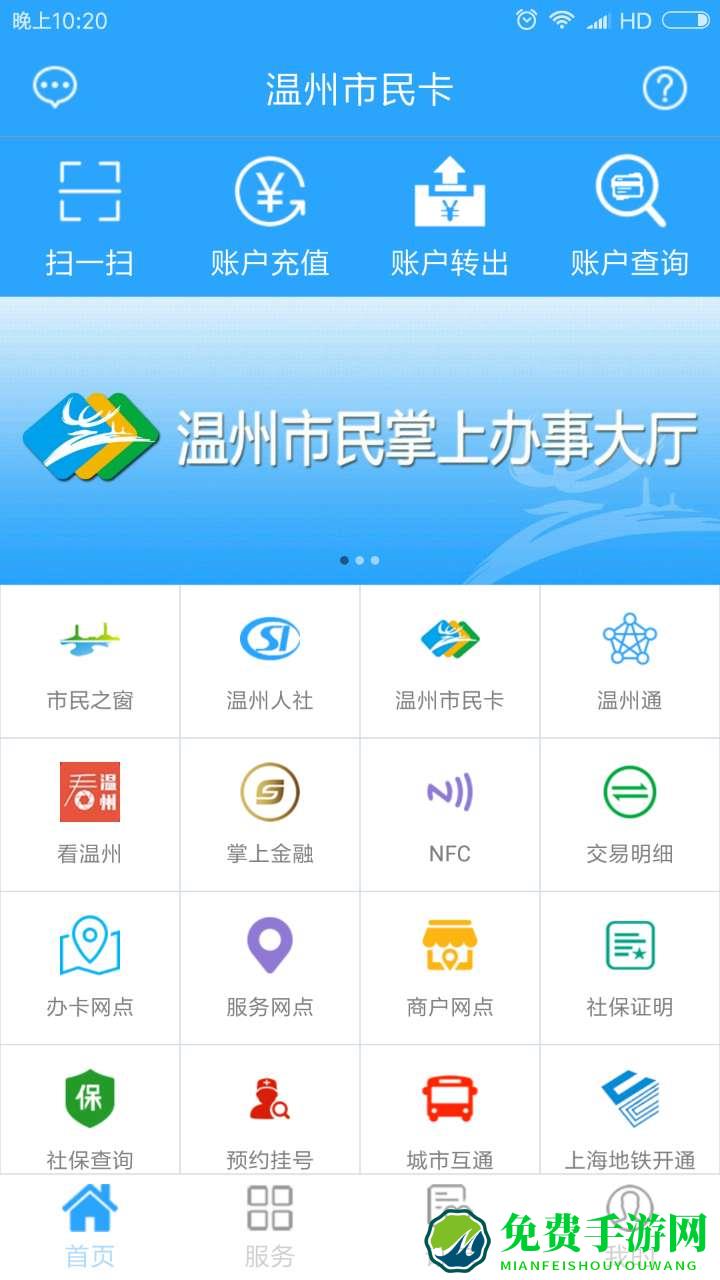Open 账户充值 to recharge the account
Image resolution: width=720 pixels, height=1280 pixels.
point(270,215)
